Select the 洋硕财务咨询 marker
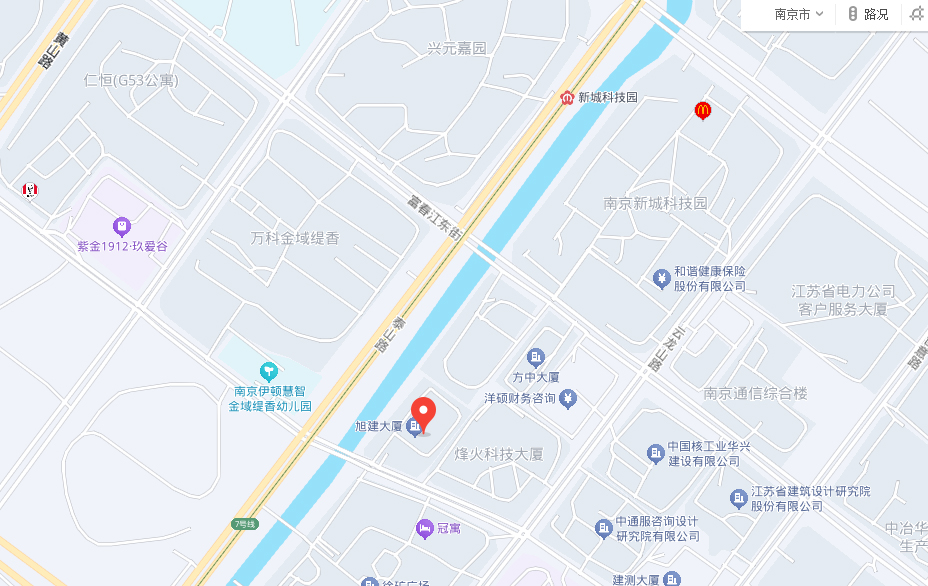 (x=568, y=398)
